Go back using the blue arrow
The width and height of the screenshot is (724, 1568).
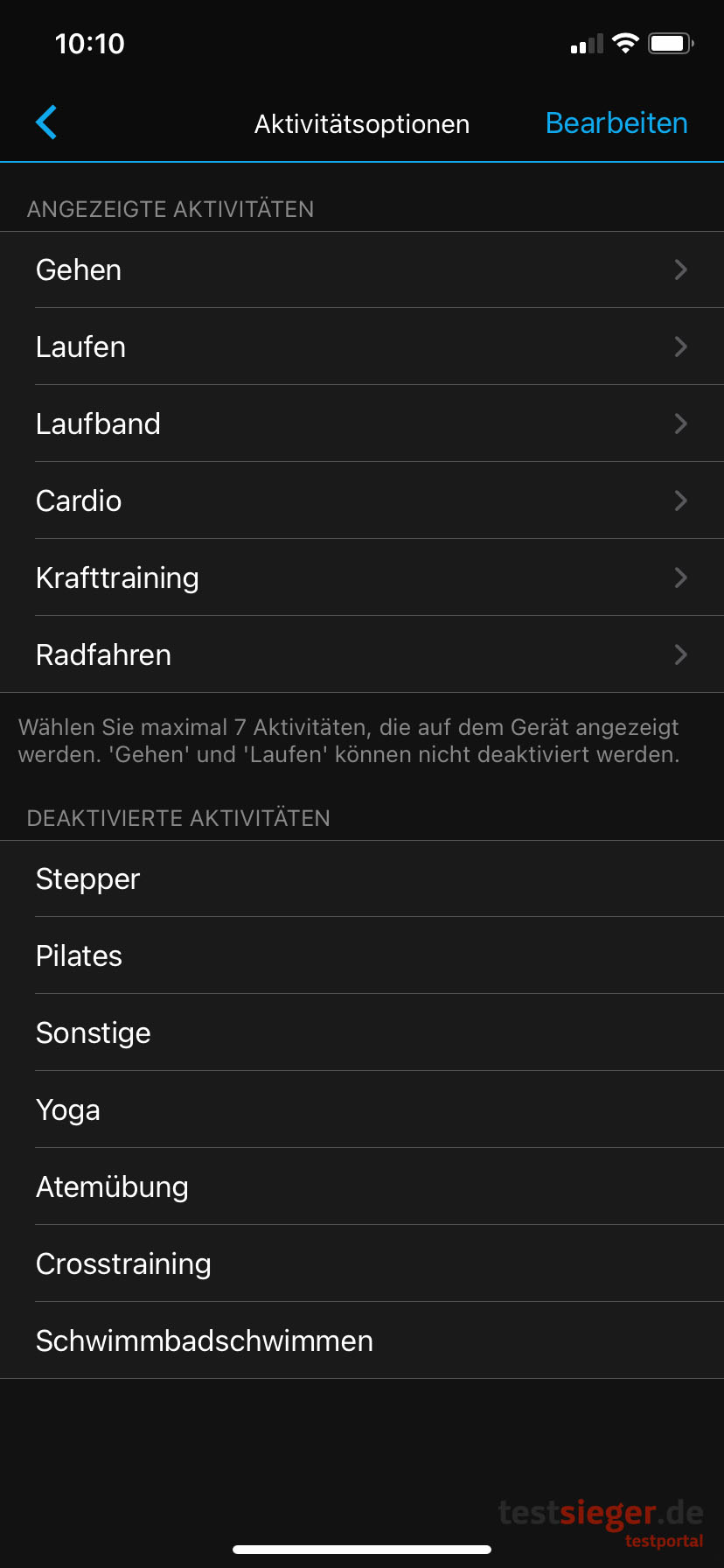pos(46,122)
